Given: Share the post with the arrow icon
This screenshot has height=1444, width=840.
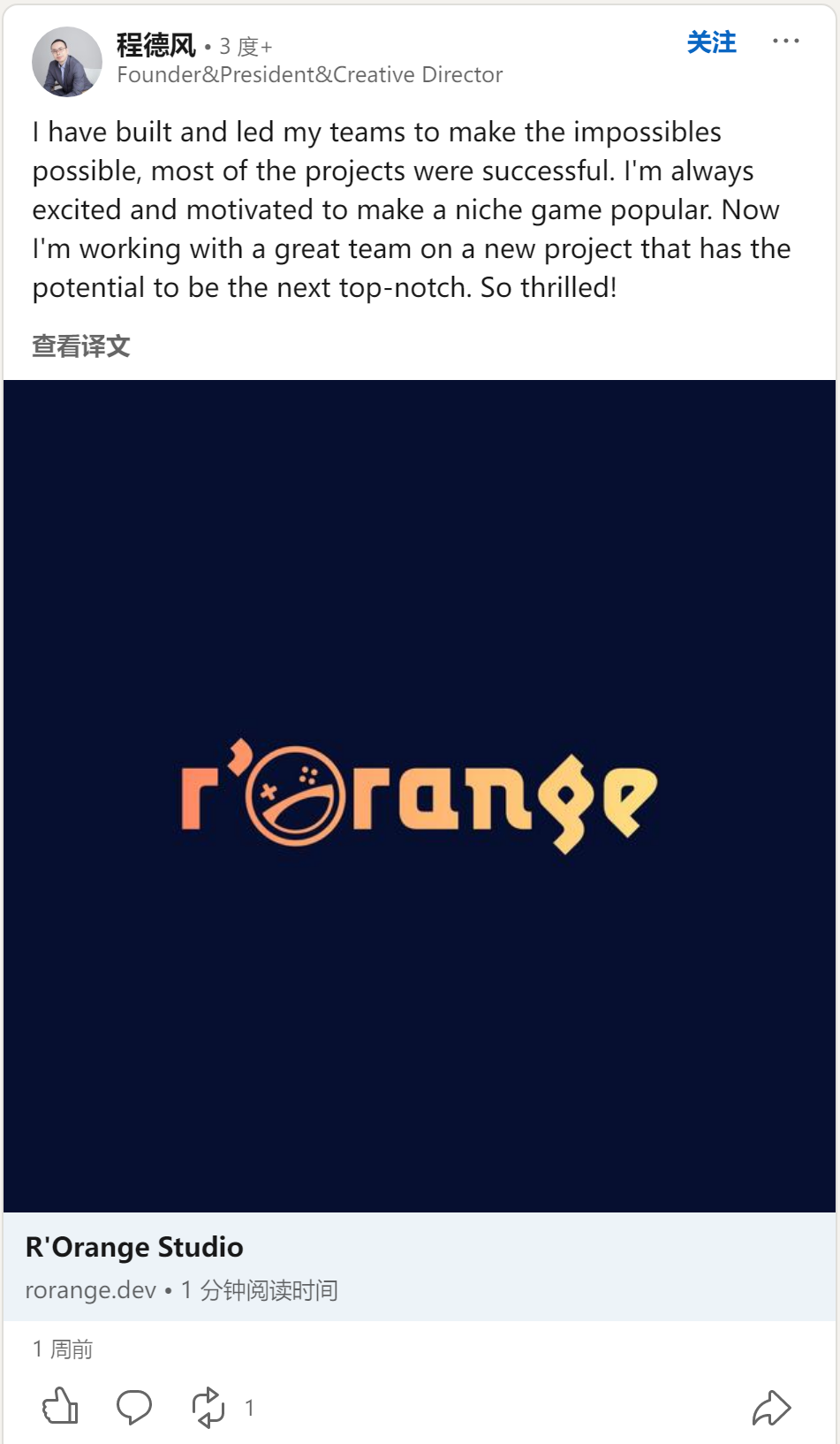Looking at the screenshot, I should coord(771,1408).
